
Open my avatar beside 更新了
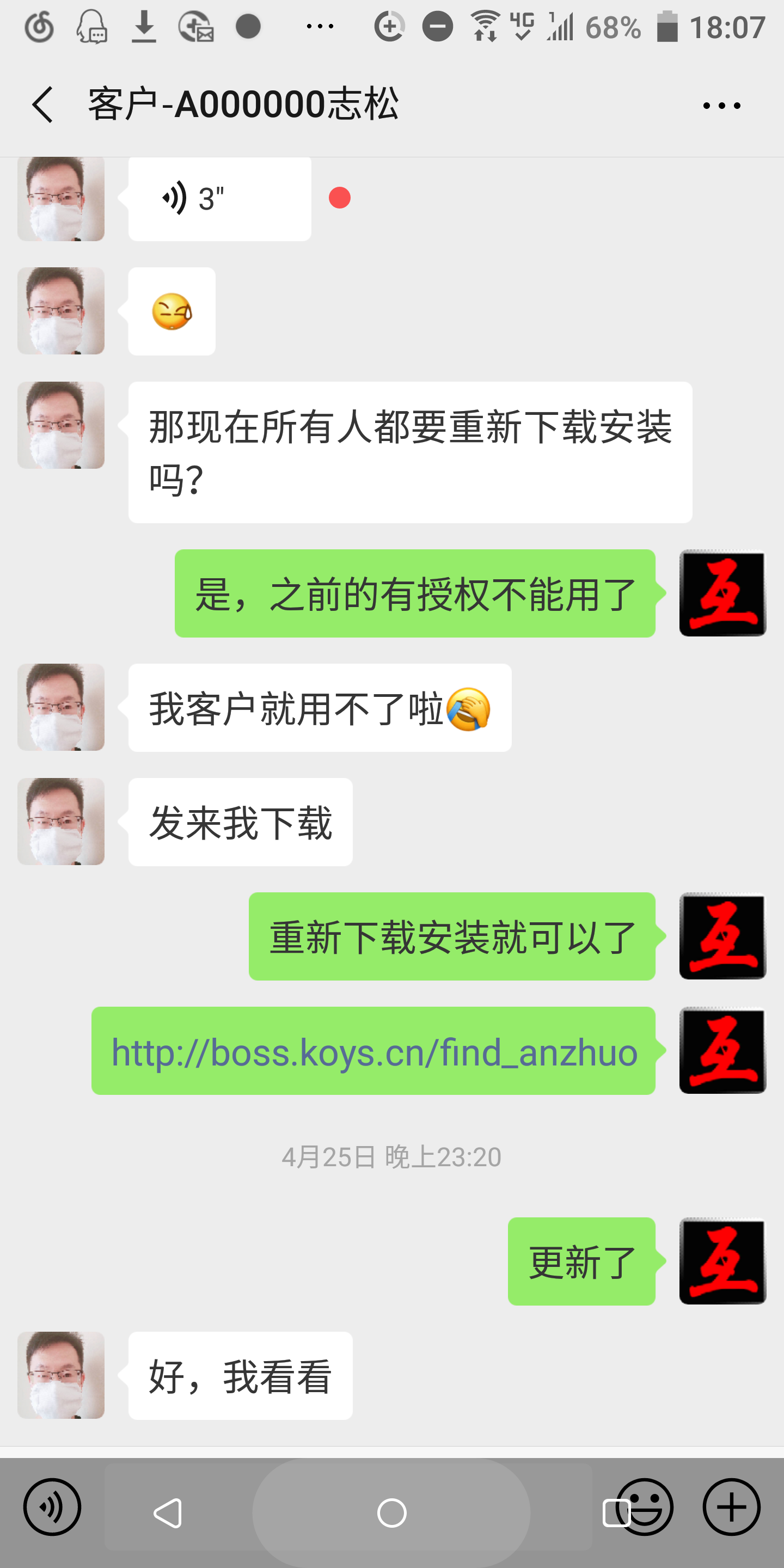[722, 1261]
